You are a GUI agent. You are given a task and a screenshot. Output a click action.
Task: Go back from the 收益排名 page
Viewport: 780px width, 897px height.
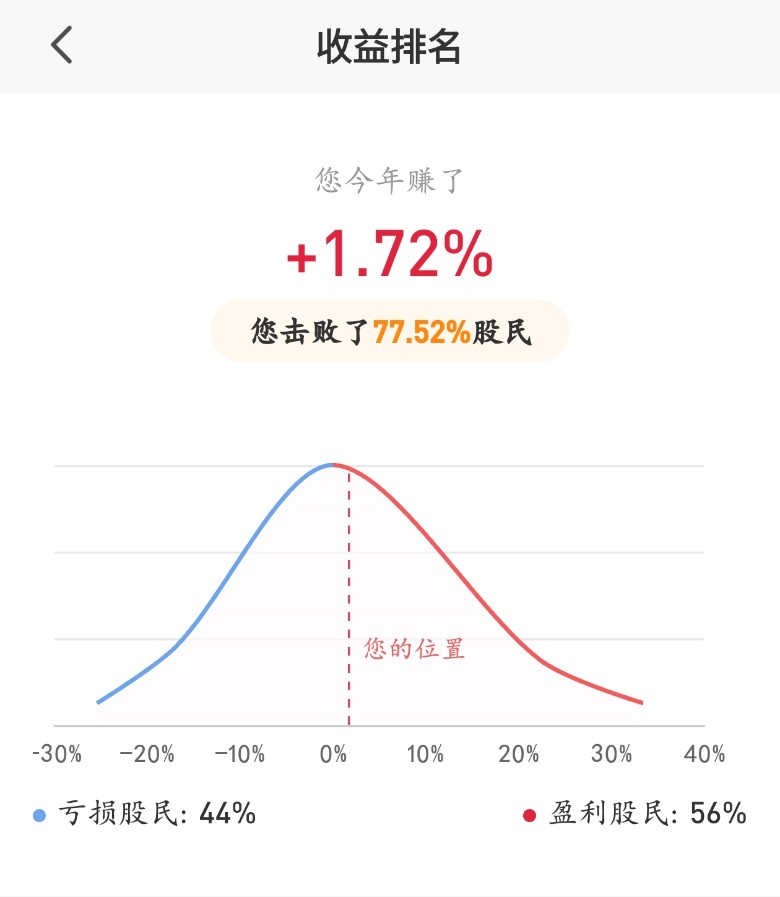click(62, 46)
